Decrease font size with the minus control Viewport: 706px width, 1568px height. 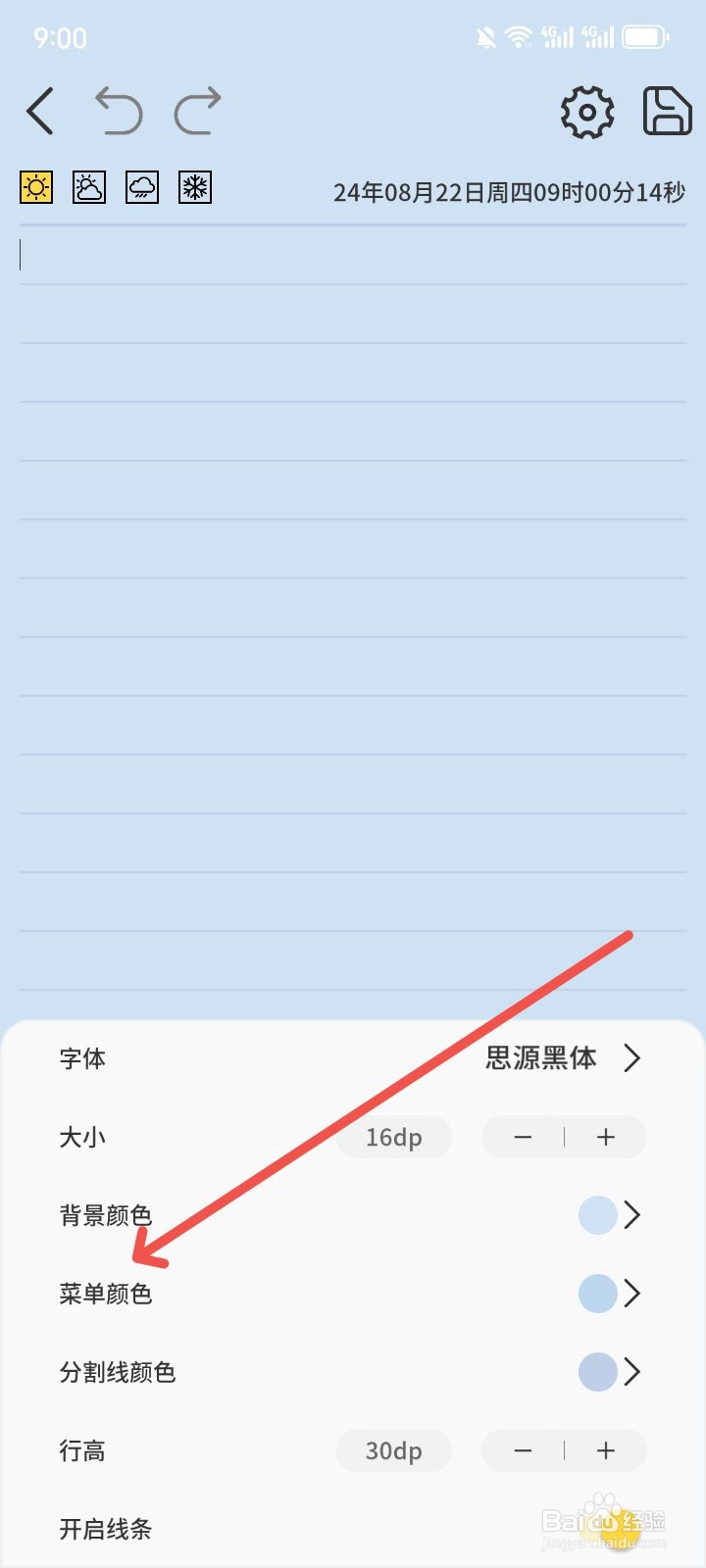522,1137
